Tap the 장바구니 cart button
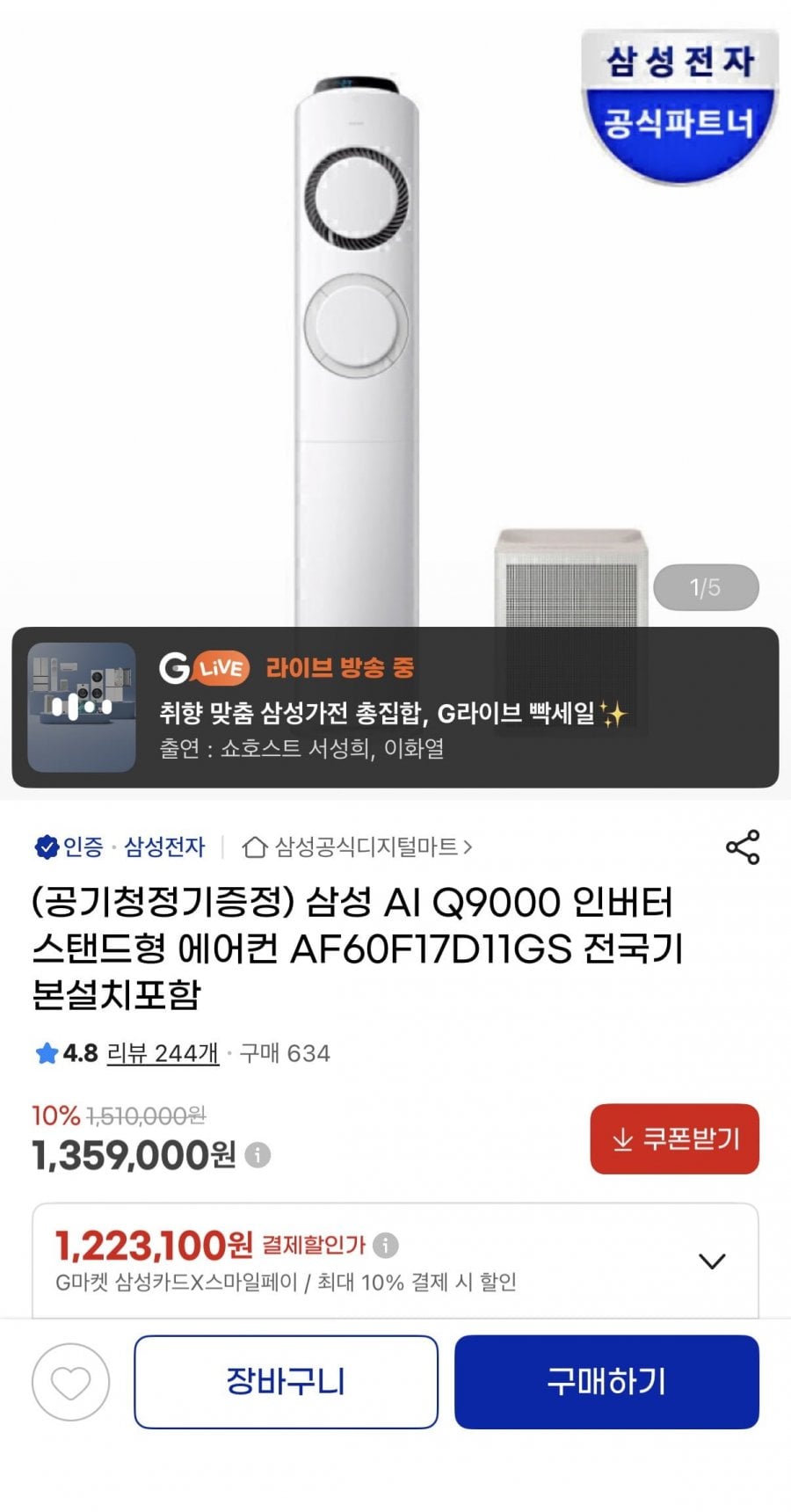Image resolution: width=791 pixels, height=1512 pixels. pyautogui.click(x=284, y=1381)
